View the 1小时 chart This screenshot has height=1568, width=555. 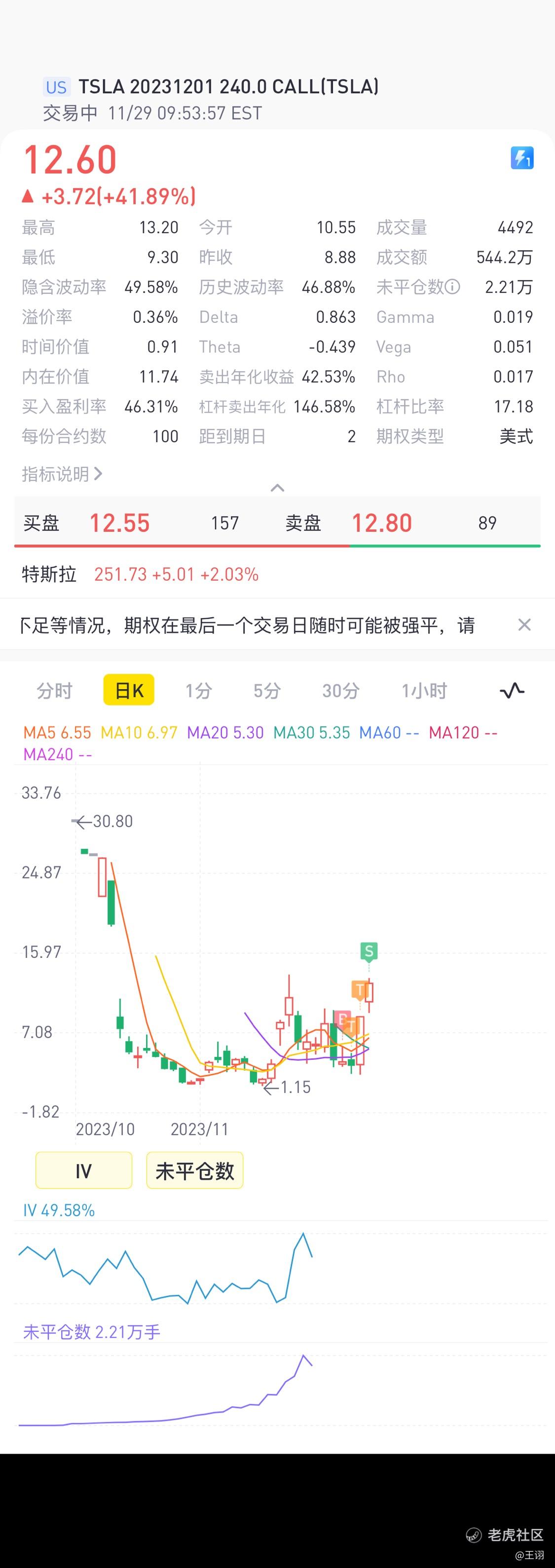(424, 690)
